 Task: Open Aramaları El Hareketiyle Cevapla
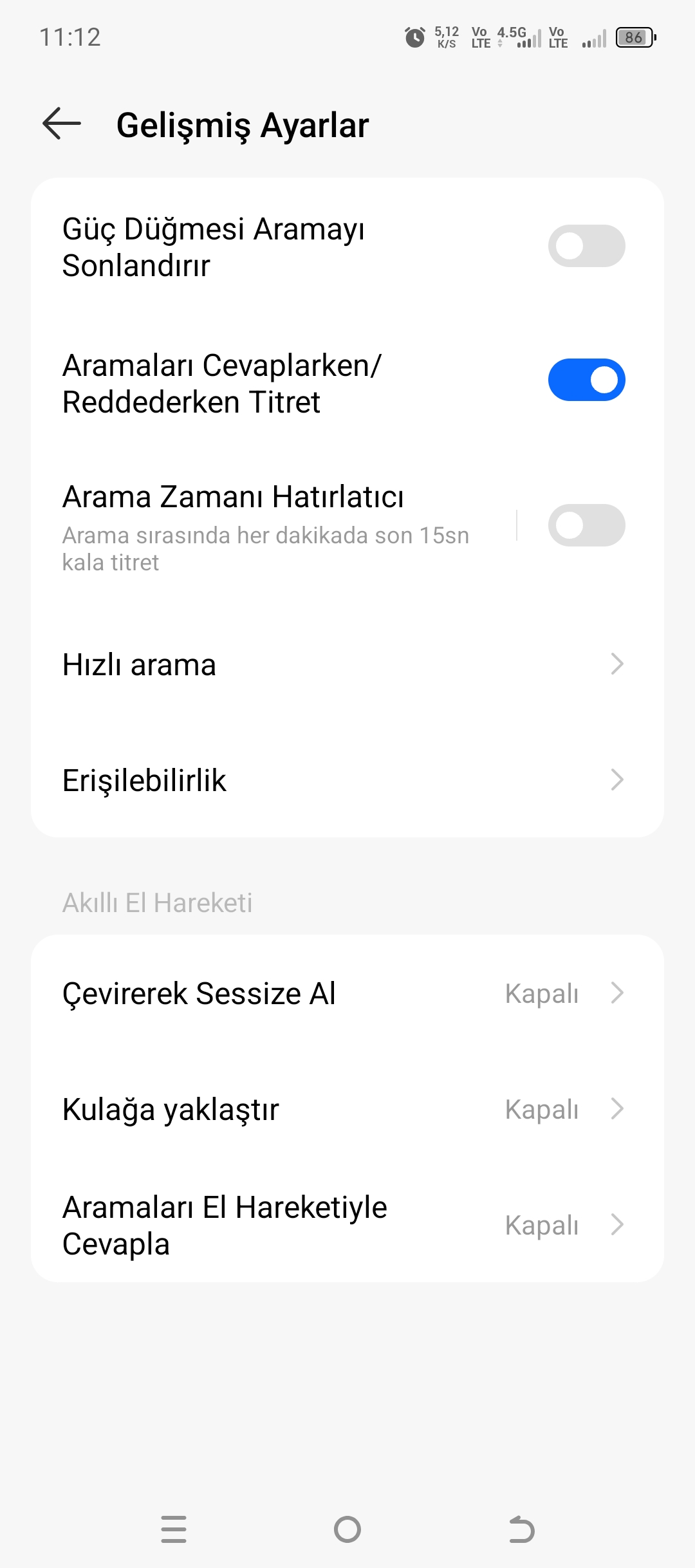347,1225
